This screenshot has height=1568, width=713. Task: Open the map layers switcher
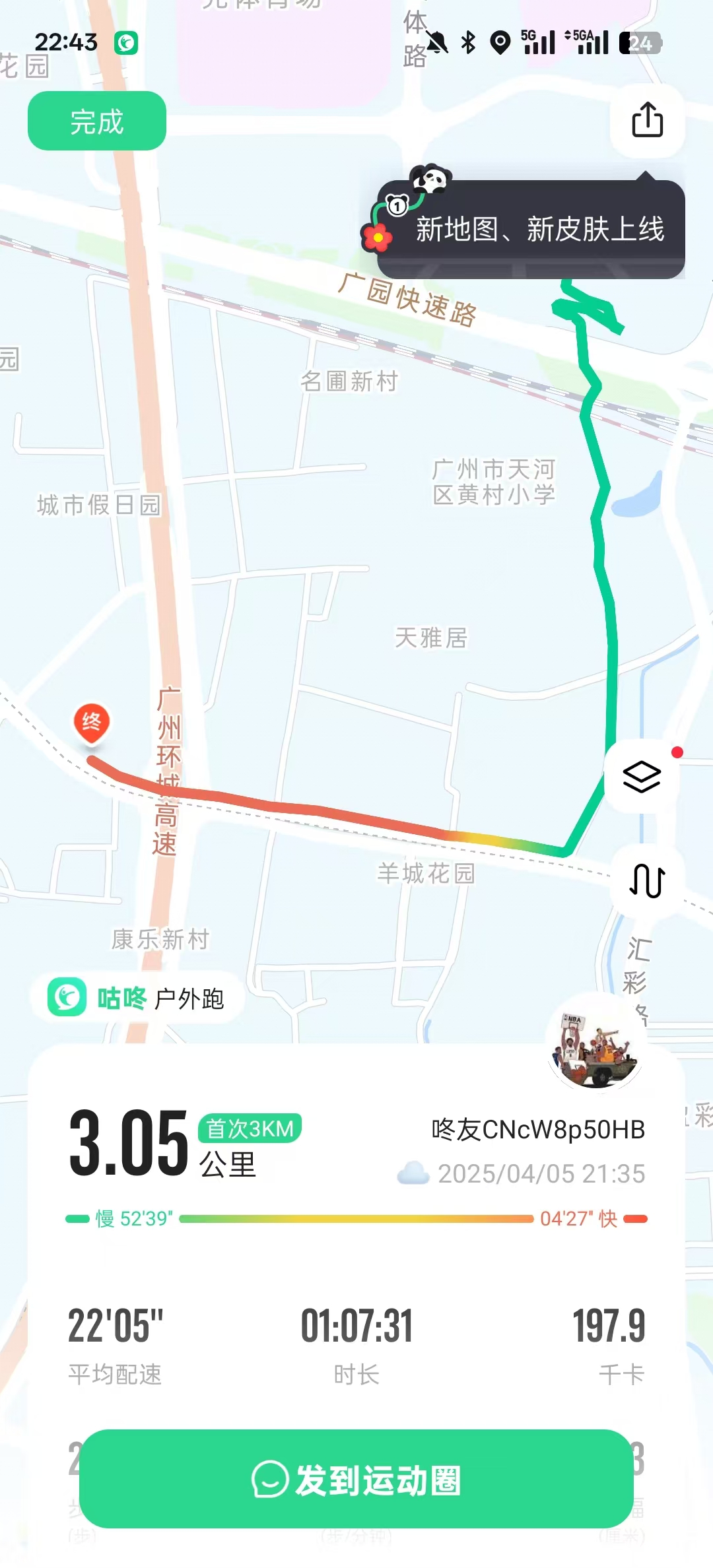(642, 777)
